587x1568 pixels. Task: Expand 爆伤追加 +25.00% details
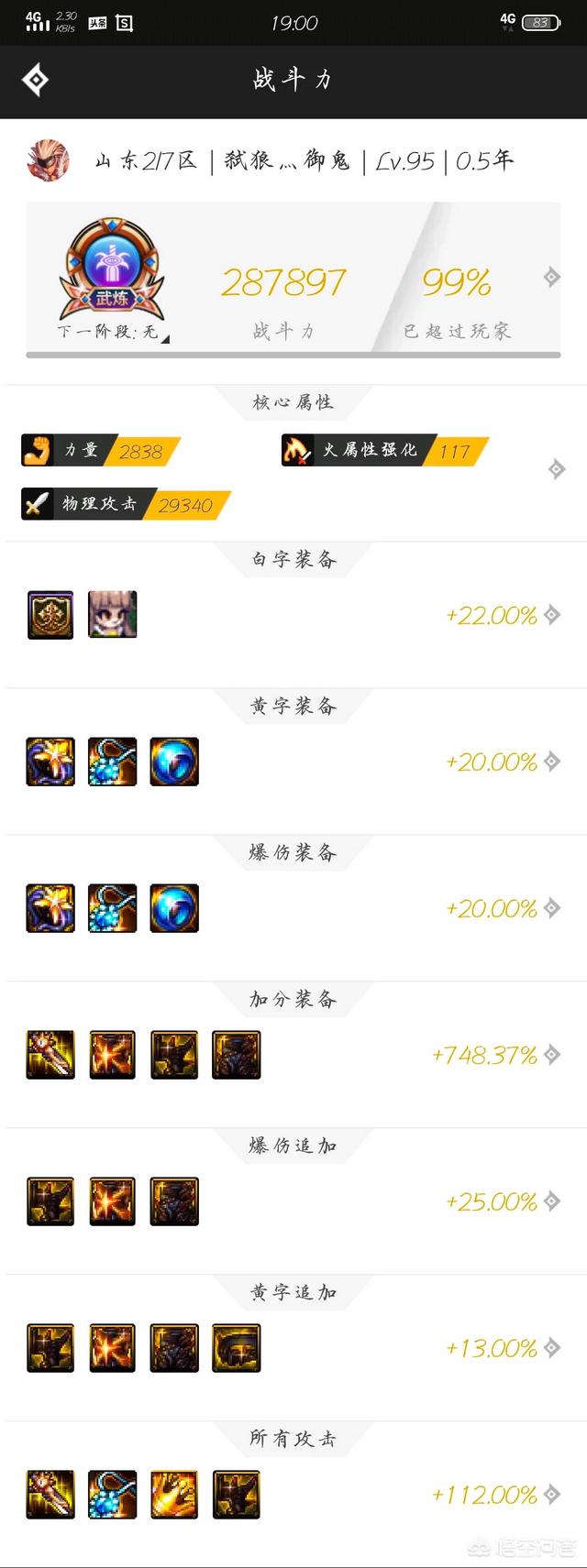[x=552, y=1201]
